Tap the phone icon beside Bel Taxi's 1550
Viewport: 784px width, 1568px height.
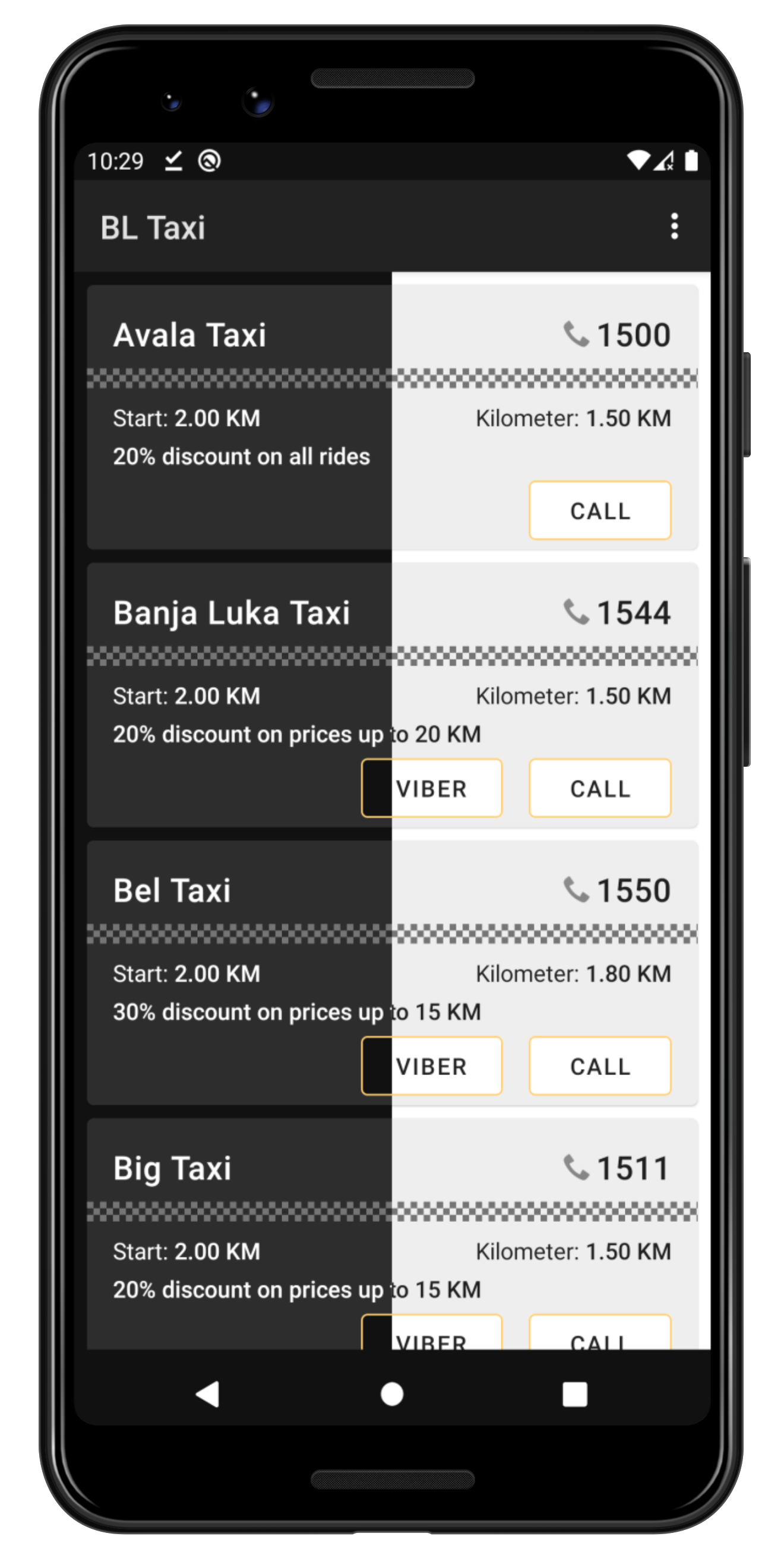[576, 889]
